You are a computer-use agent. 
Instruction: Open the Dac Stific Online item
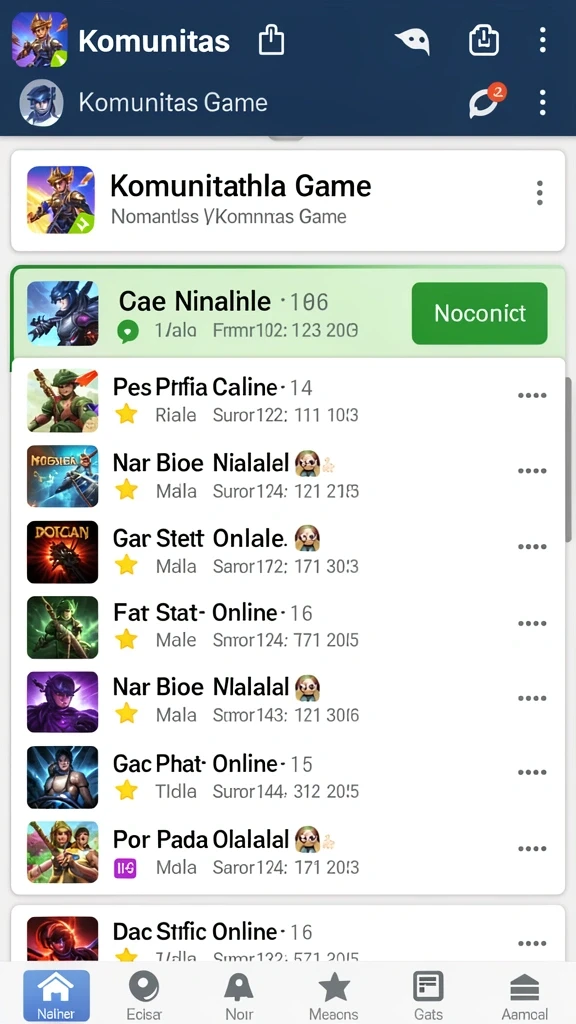(x=288, y=935)
